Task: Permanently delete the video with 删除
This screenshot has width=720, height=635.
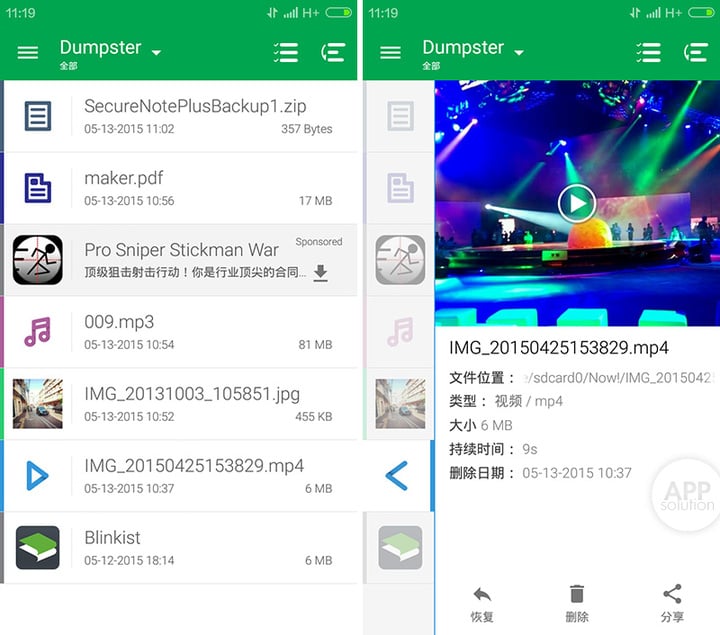Action: pyautogui.click(x=577, y=603)
